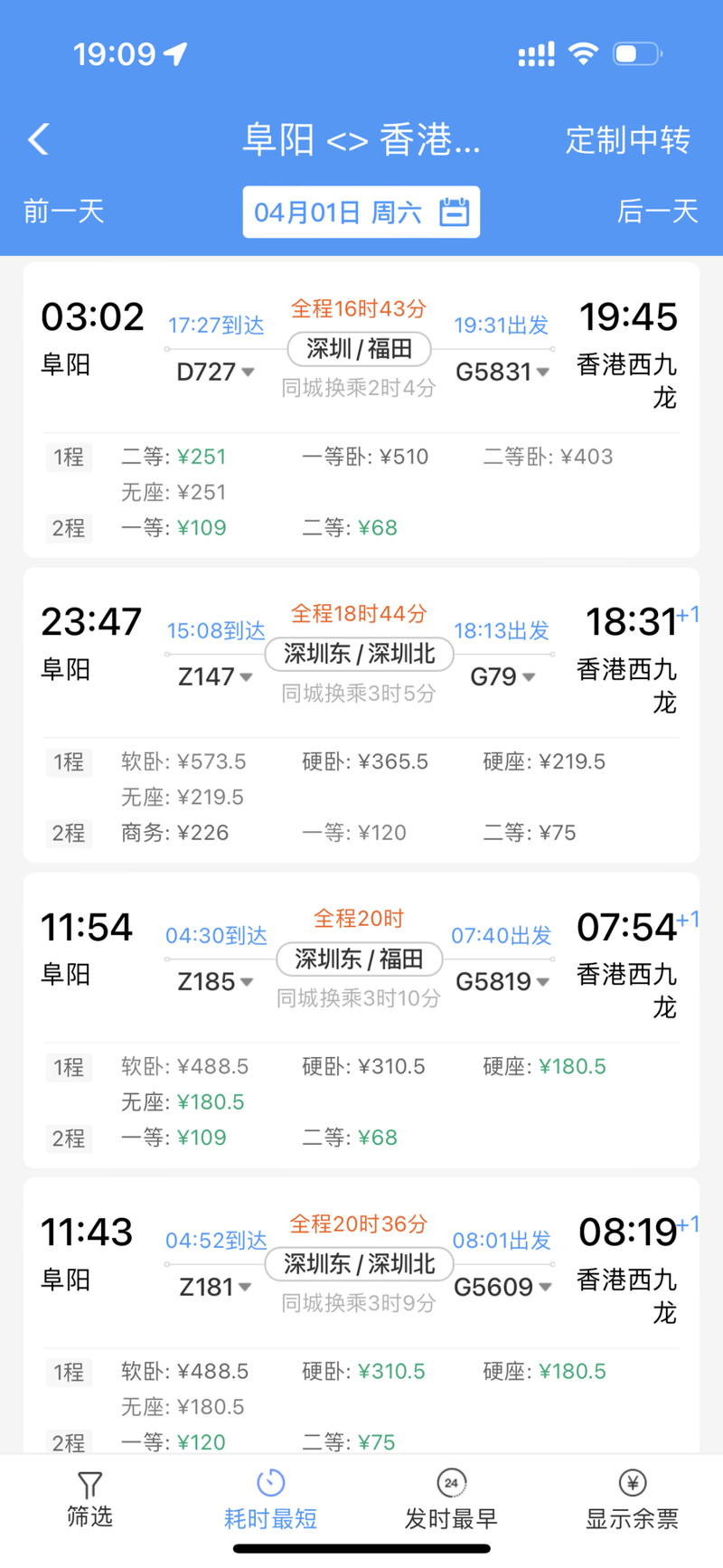Expand the Z185 train dropdown
The height and width of the screenshot is (1568, 723).
(215, 981)
